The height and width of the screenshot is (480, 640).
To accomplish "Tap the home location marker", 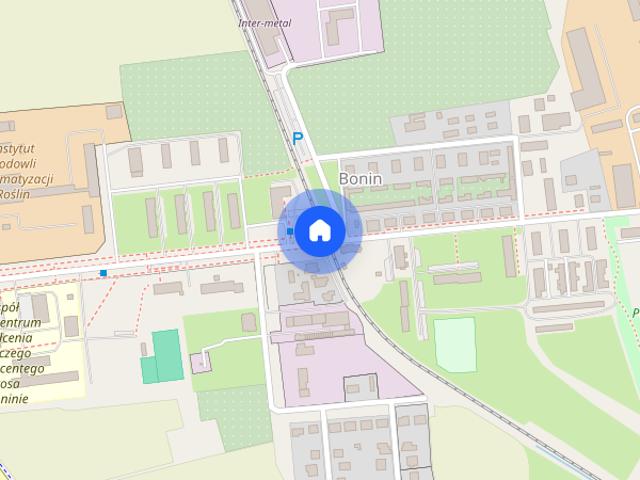I will tap(319, 230).
